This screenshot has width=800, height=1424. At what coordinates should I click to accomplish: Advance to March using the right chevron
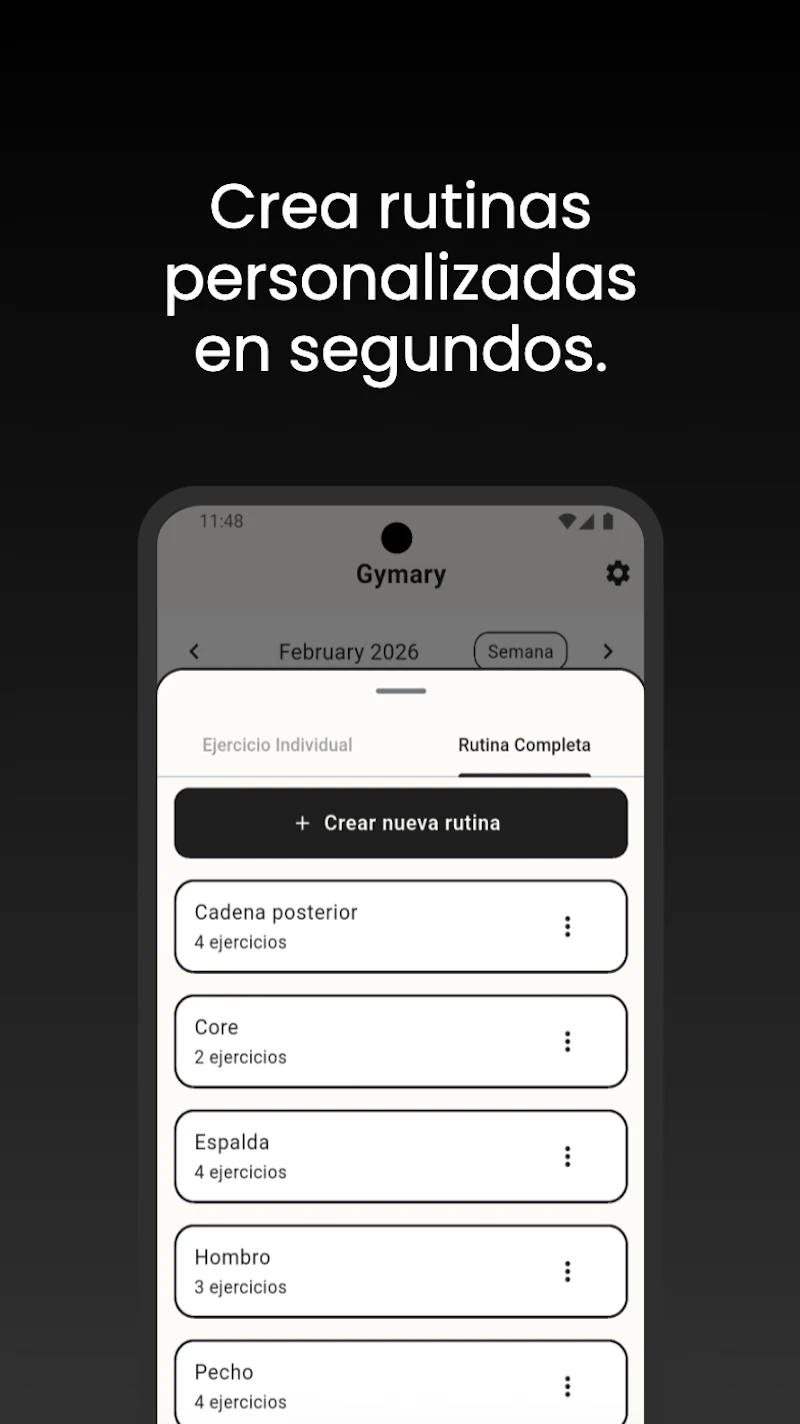pyautogui.click(x=608, y=651)
